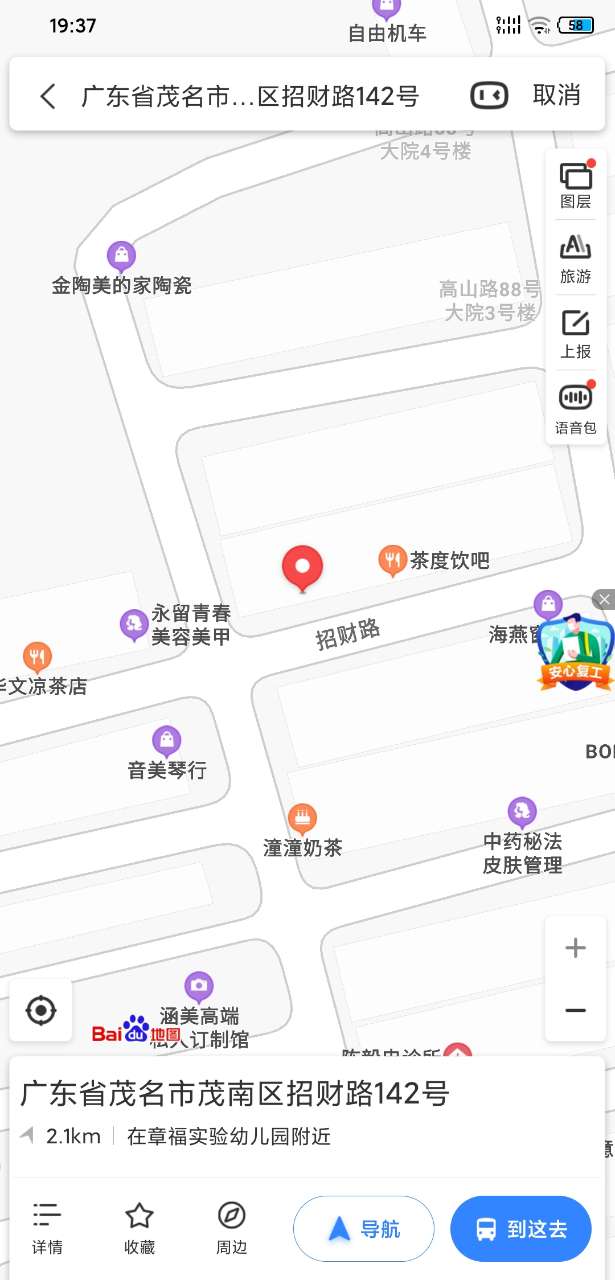The width and height of the screenshot is (615, 1280).
Task: Open the voice assistant icon
Action: pos(489,95)
